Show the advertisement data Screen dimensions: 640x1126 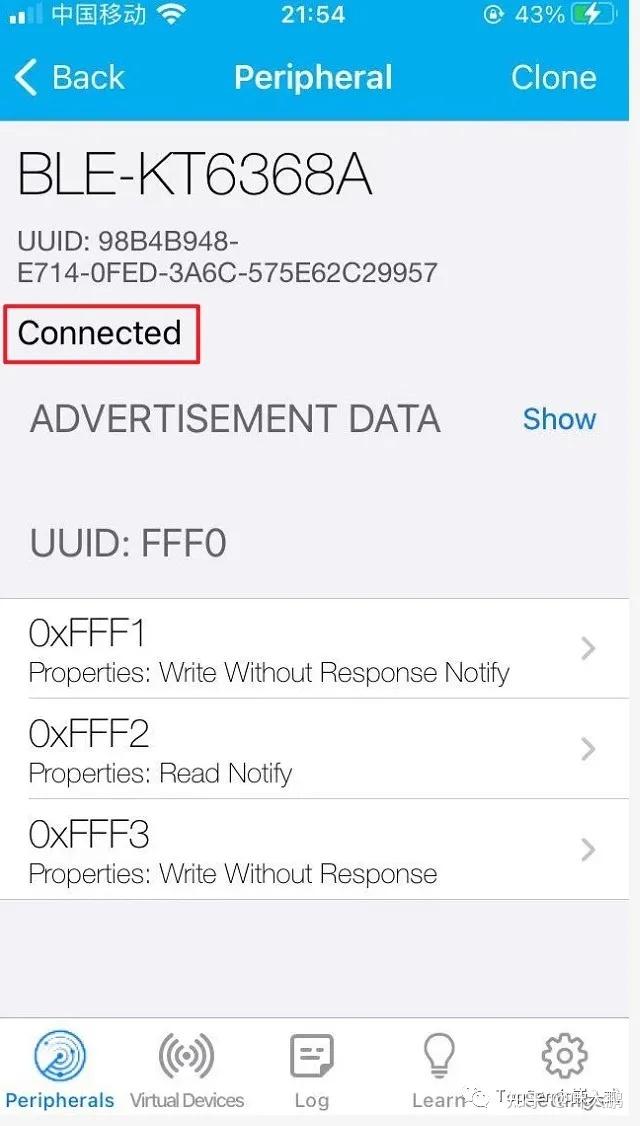pyautogui.click(x=559, y=419)
